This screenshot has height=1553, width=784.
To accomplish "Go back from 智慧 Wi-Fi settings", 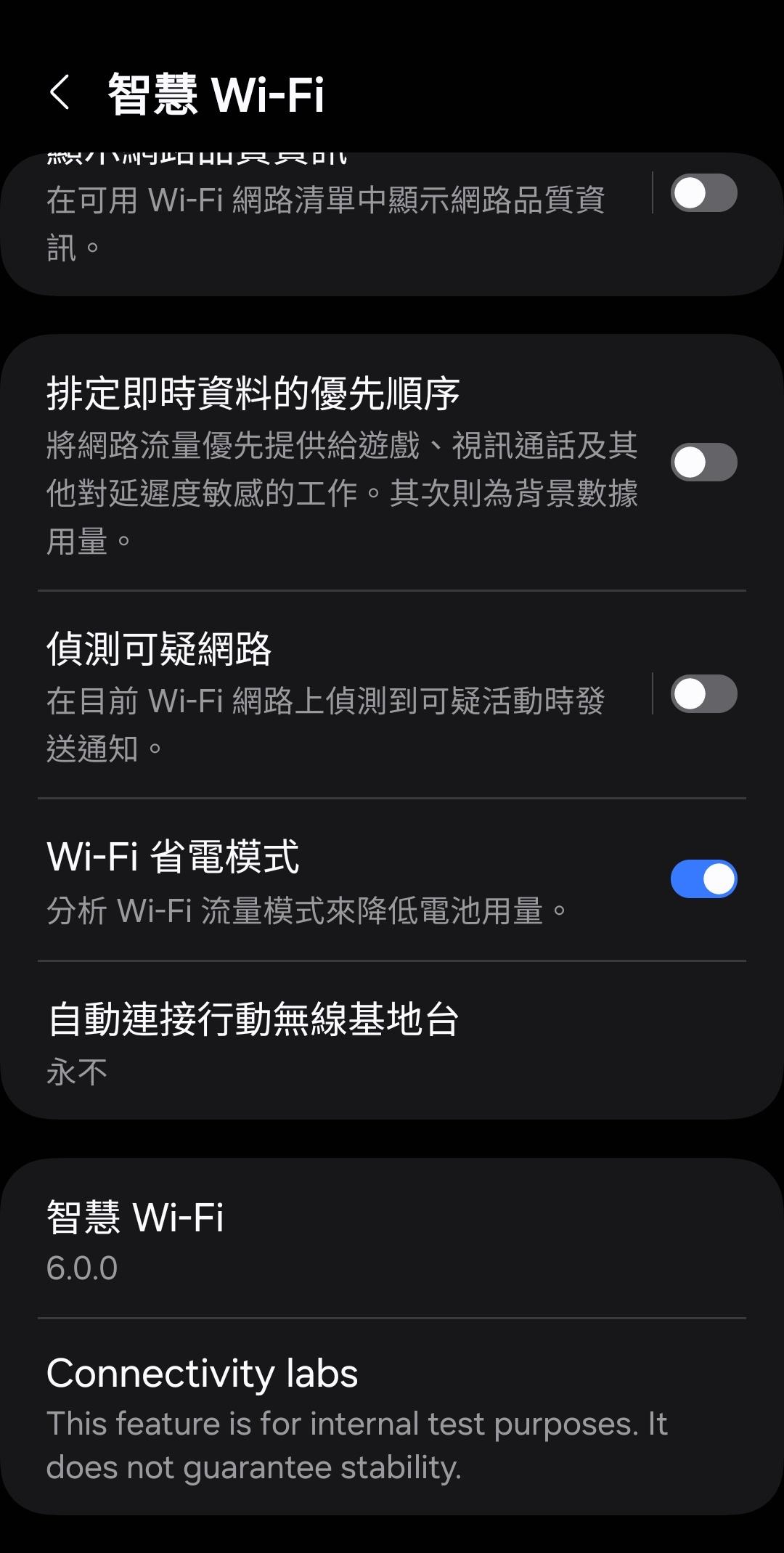I will point(60,93).
